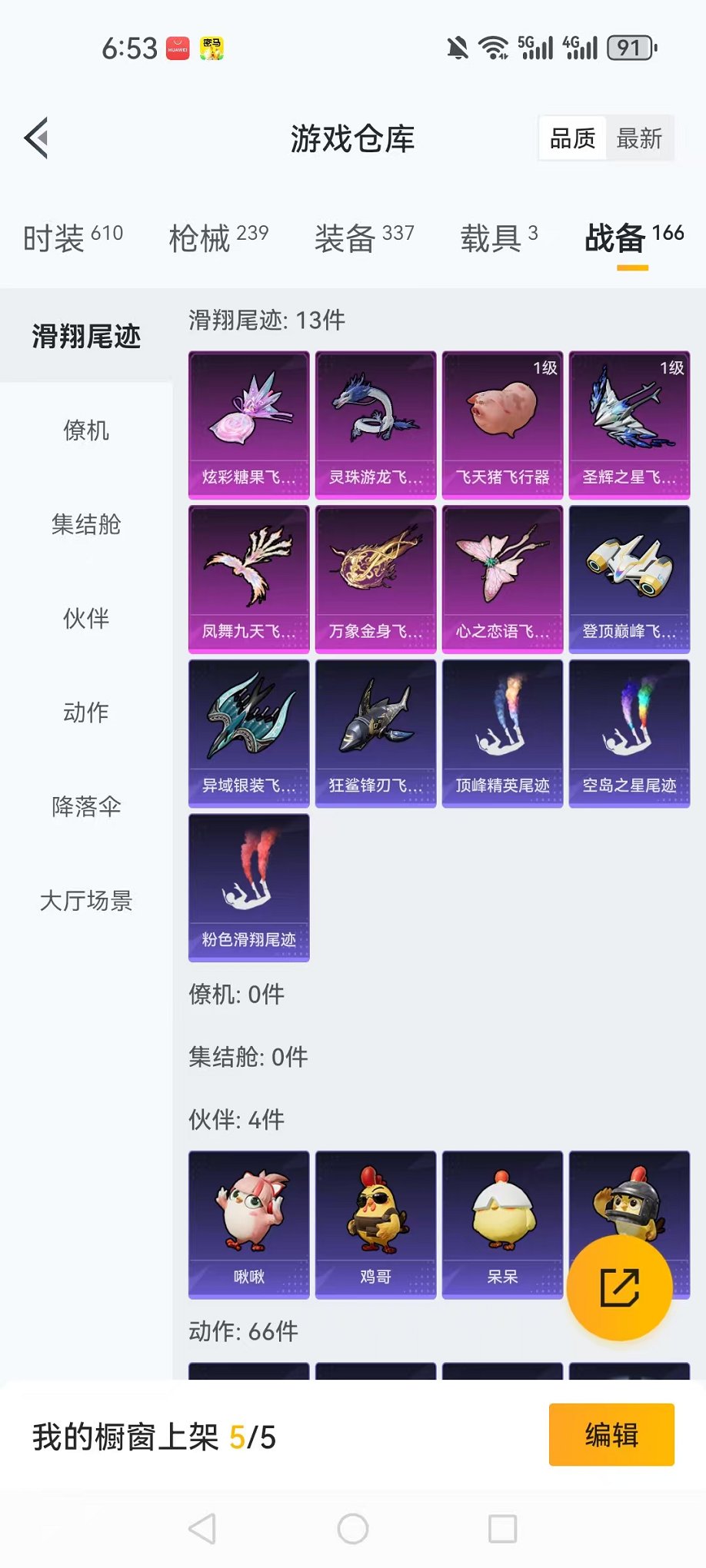Select the 圣辉之星飞 level 1 glider
The image size is (706, 1568).
pyautogui.click(x=629, y=424)
